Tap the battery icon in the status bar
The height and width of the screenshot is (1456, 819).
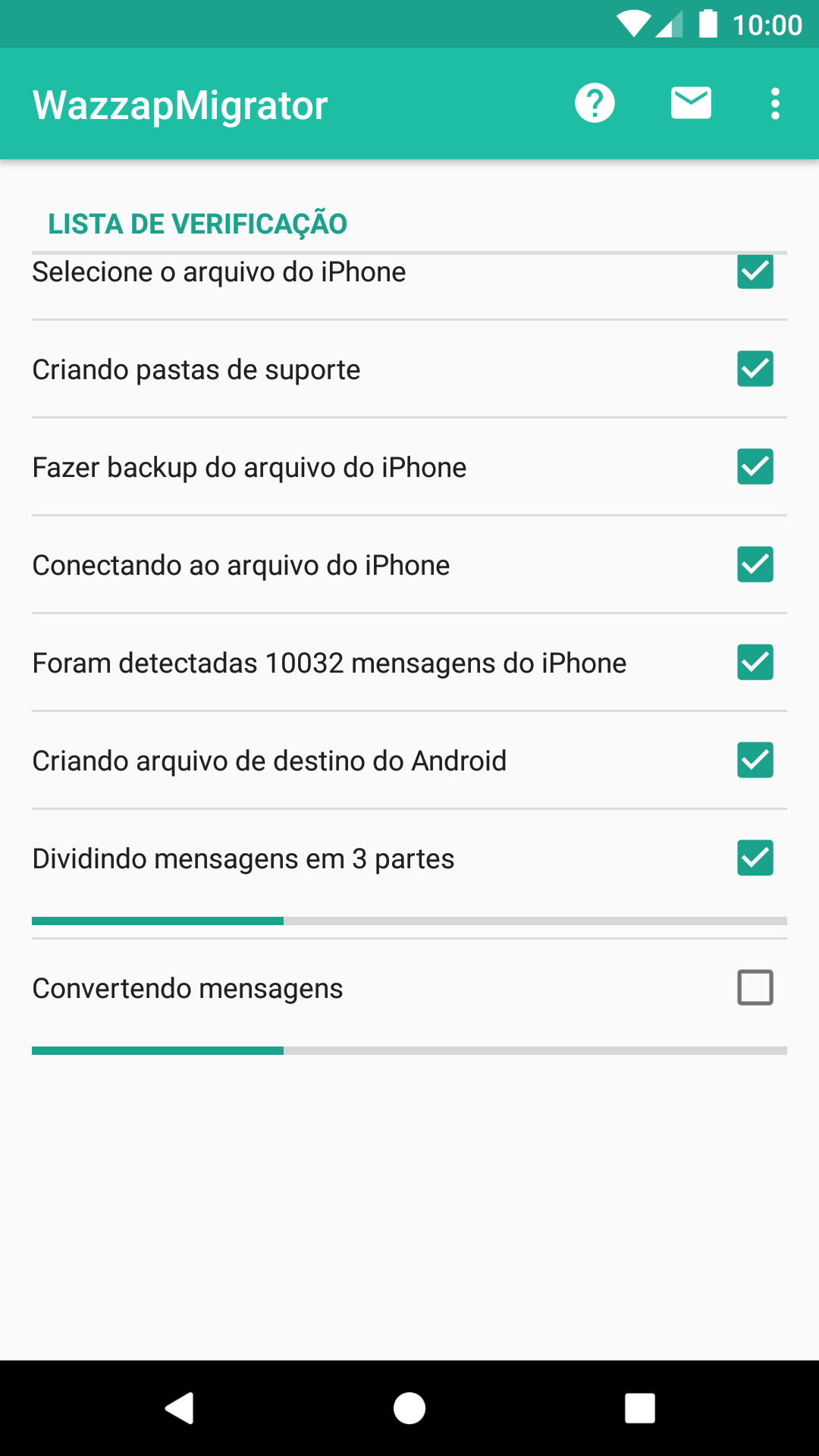tap(710, 24)
